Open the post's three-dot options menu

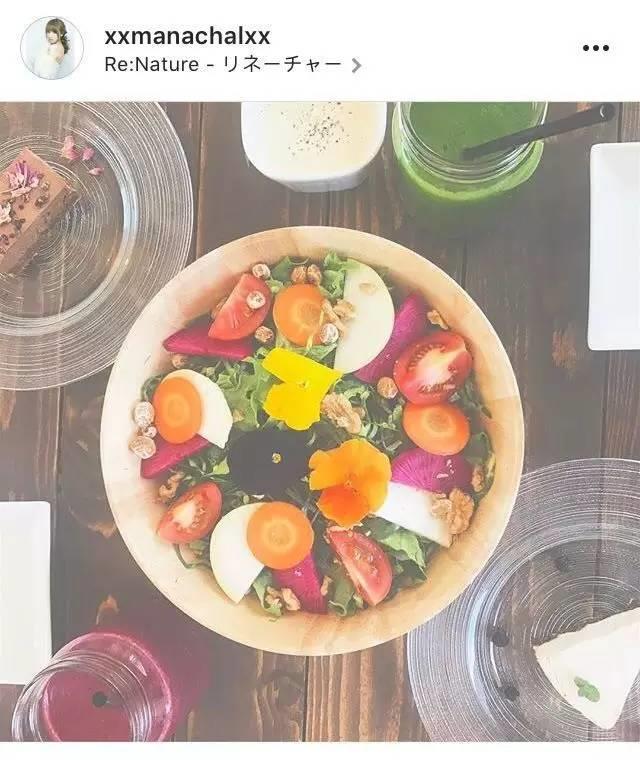point(595,48)
